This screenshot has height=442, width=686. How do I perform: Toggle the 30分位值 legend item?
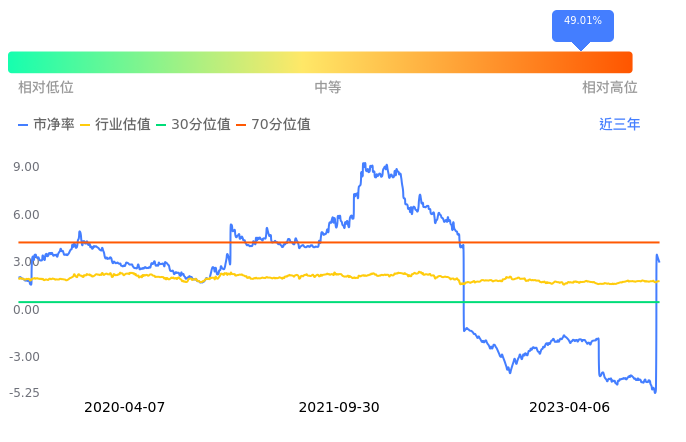(x=195, y=125)
